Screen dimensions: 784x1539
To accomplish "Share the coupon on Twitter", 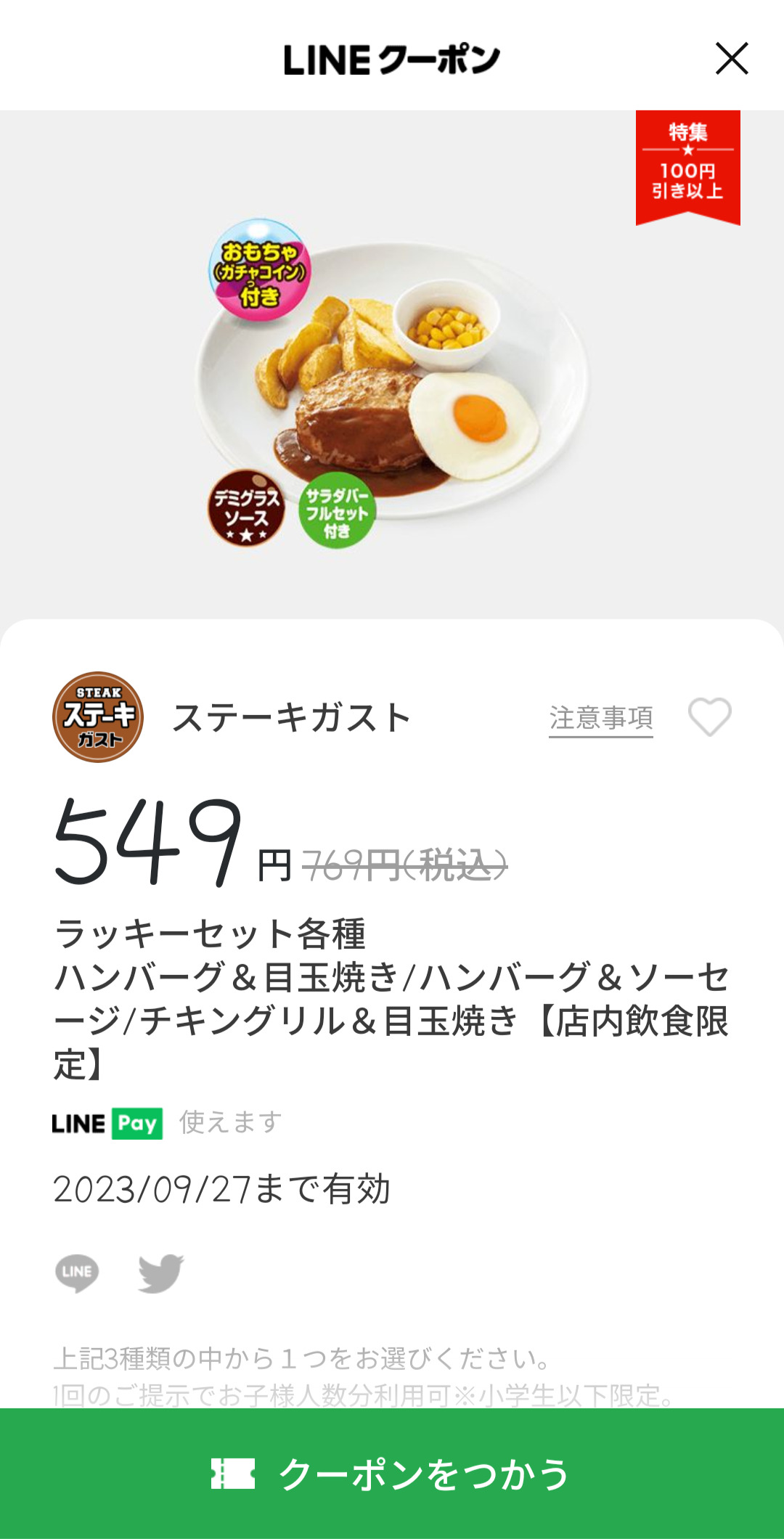I will coord(160,1273).
